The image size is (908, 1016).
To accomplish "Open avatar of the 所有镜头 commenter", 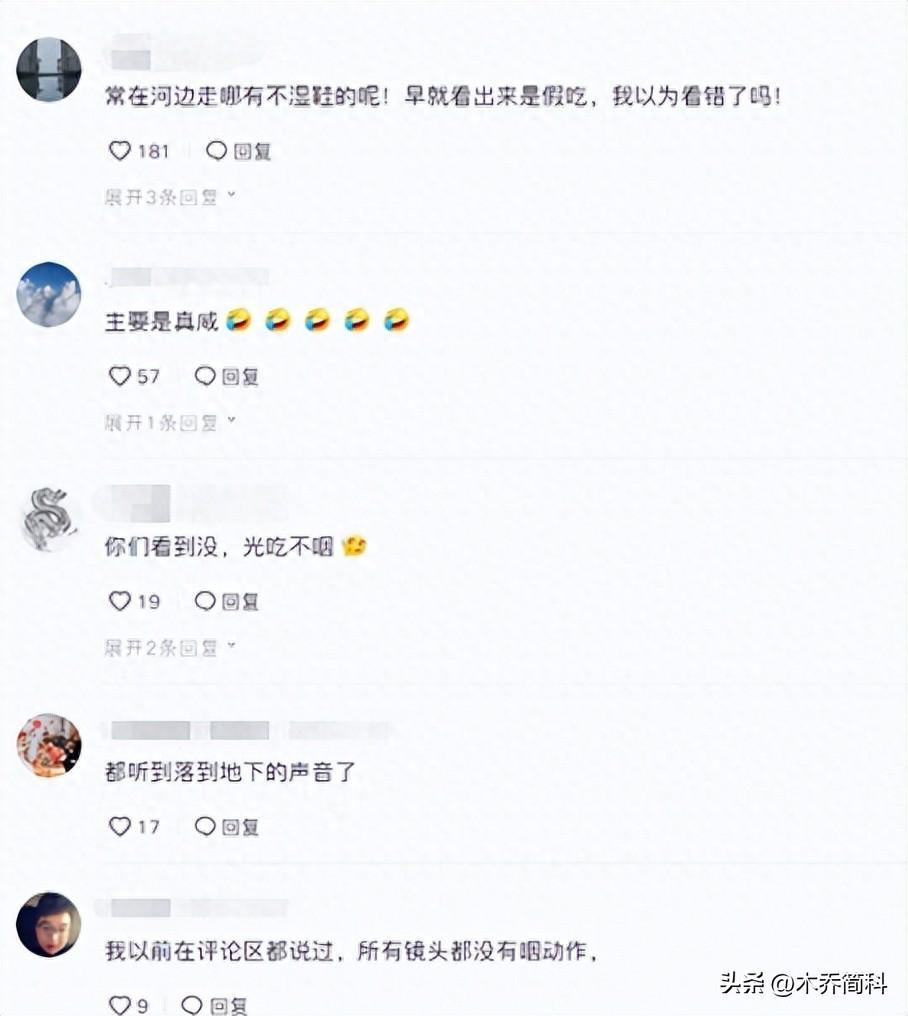I will [48, 924].
